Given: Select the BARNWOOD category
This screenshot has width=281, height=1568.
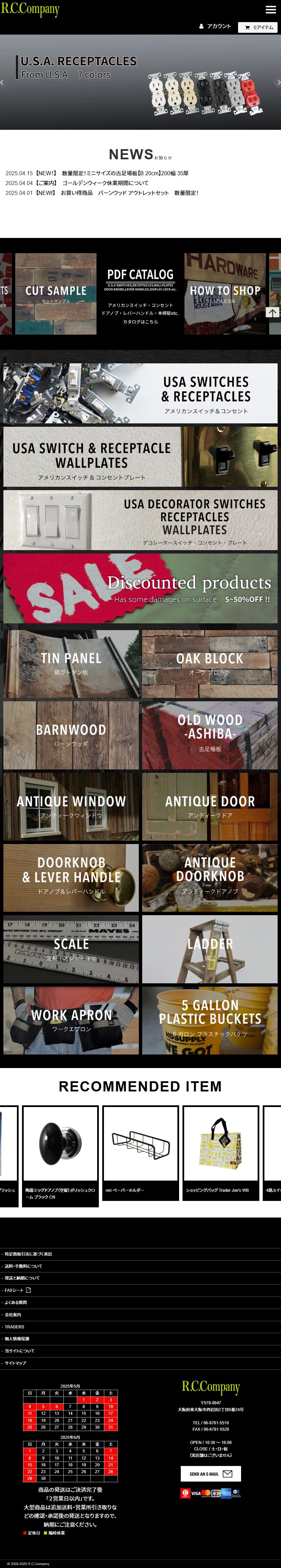Looking at the screenshot, I should click(71, 735).
